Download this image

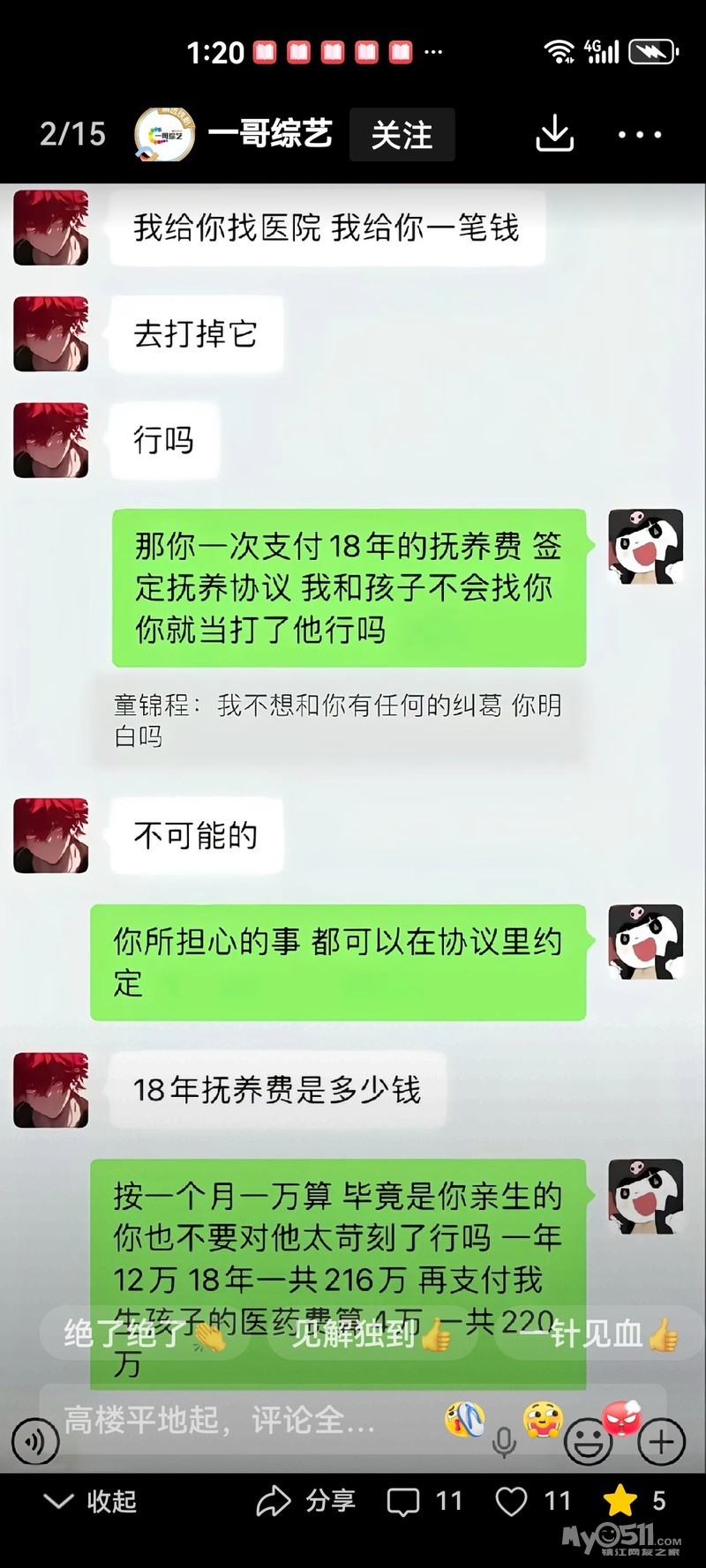coord(554,135)
